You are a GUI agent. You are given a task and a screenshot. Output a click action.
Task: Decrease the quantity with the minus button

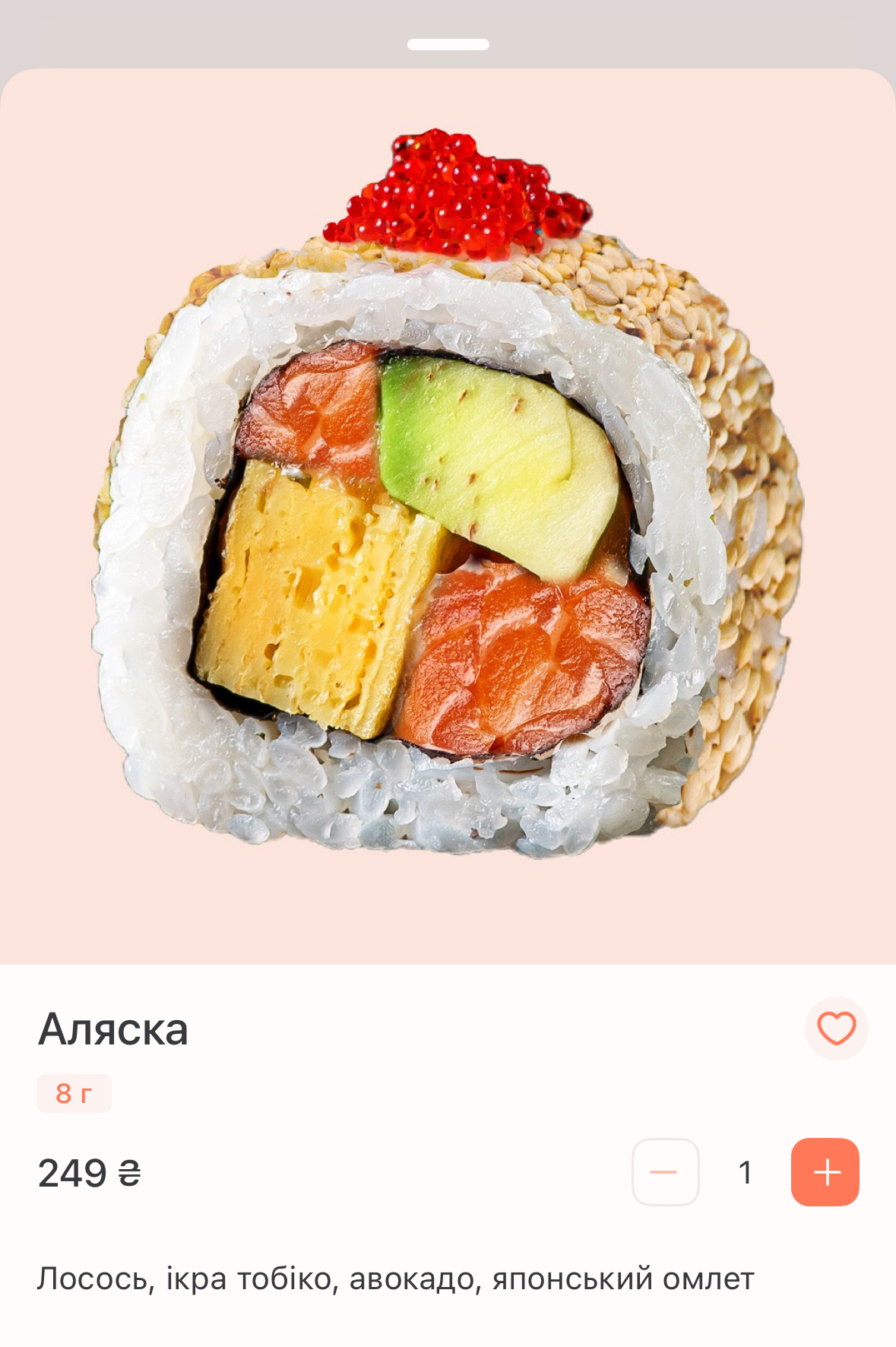(x=665, y=1172)
